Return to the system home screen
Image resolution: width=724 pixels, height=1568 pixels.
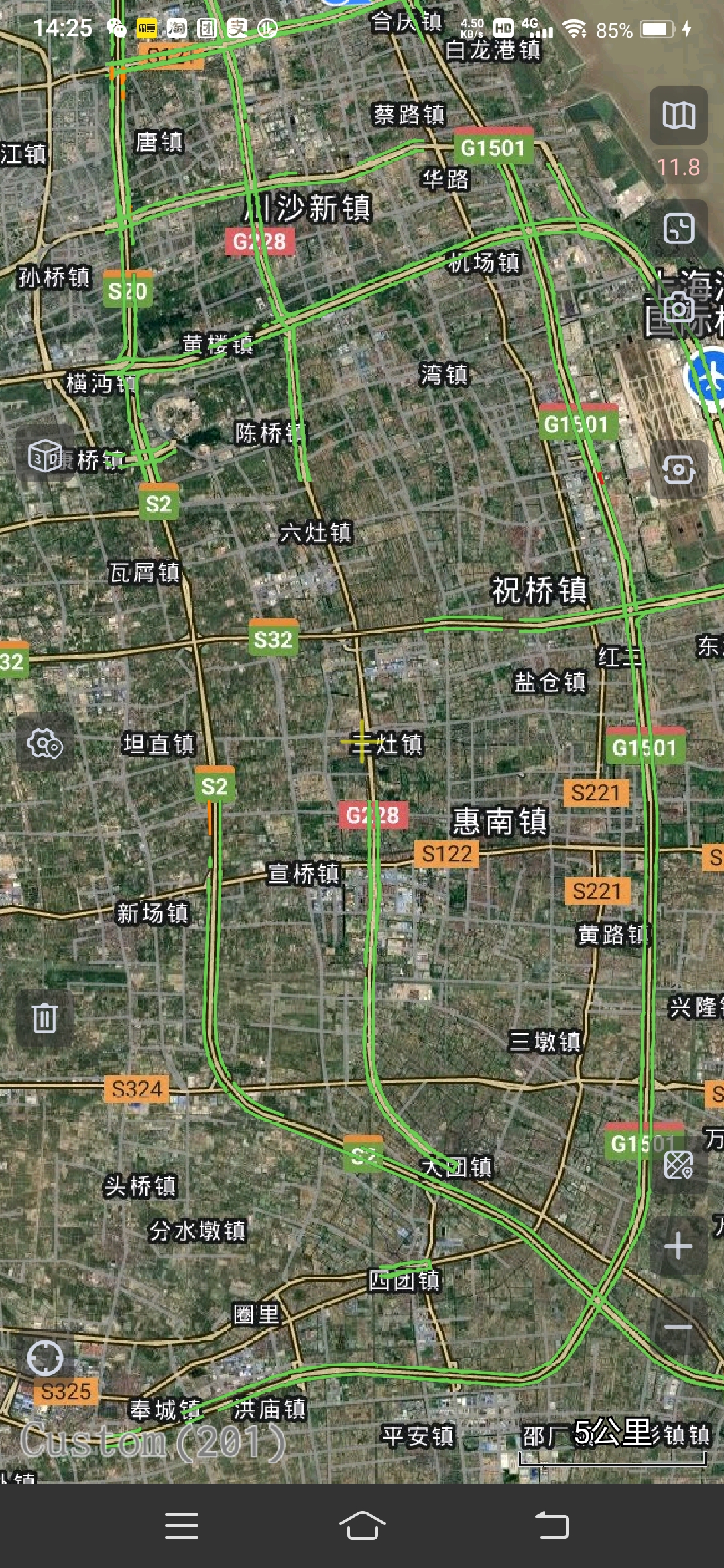click(x=362, y=1526)
